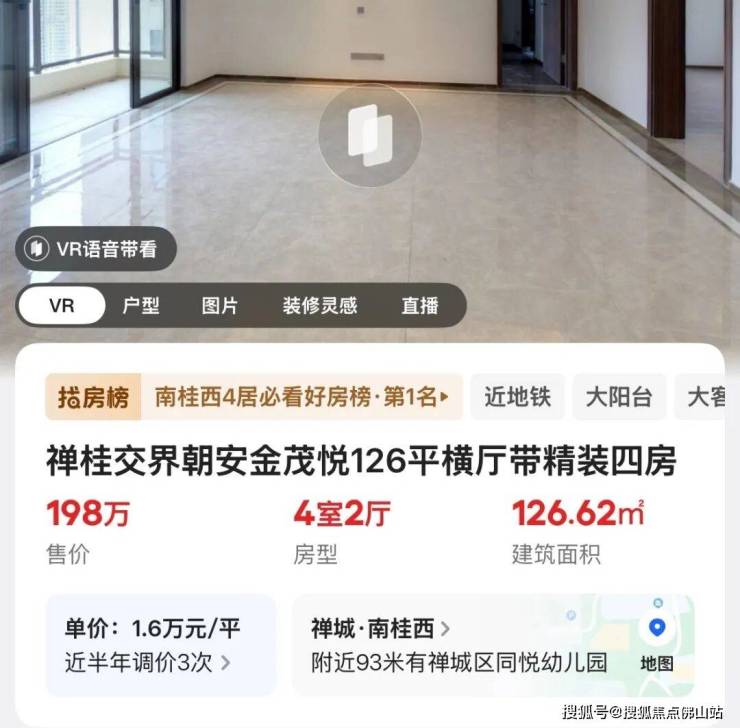This screenshot has height=728, width=740.
Task: Open the 装修灵感 tab
Action: 319,306
